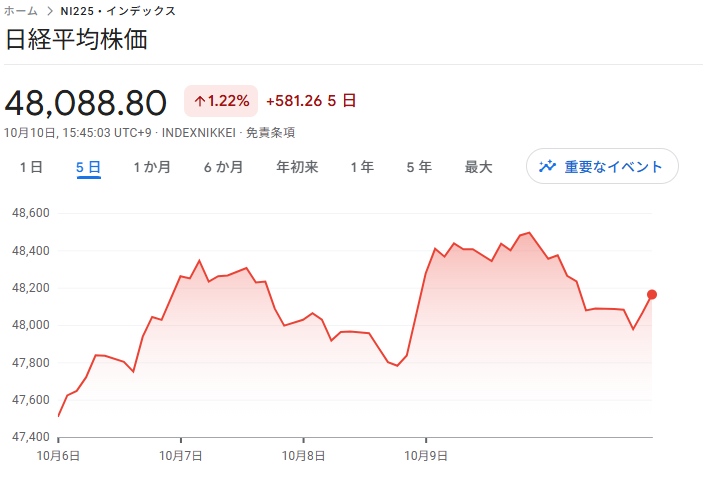Select the 5日 range tab
703x477 pixels.
click(89, 167)
